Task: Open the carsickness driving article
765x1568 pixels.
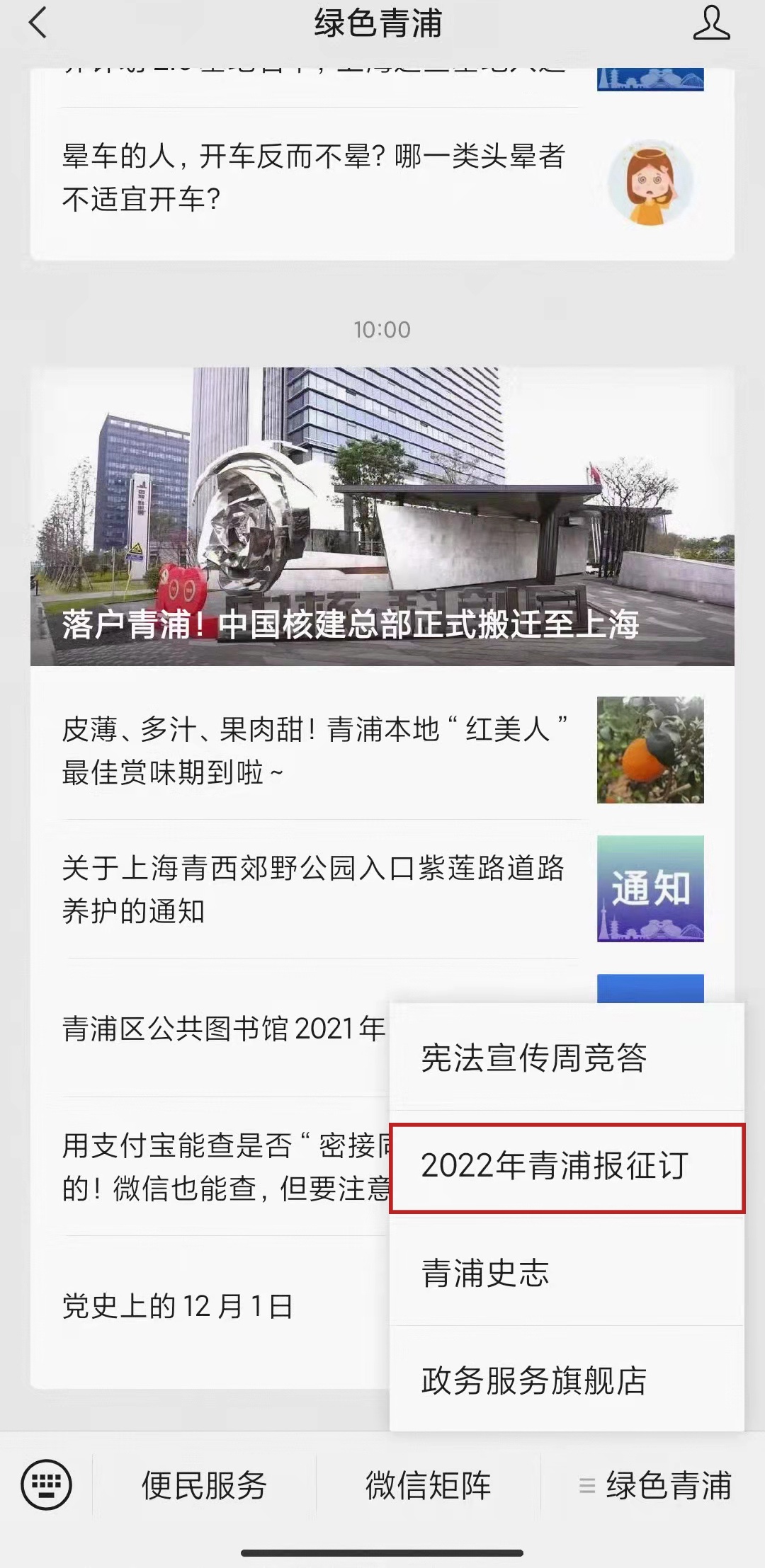Action: pyautogui.click(x=312, y=177)
